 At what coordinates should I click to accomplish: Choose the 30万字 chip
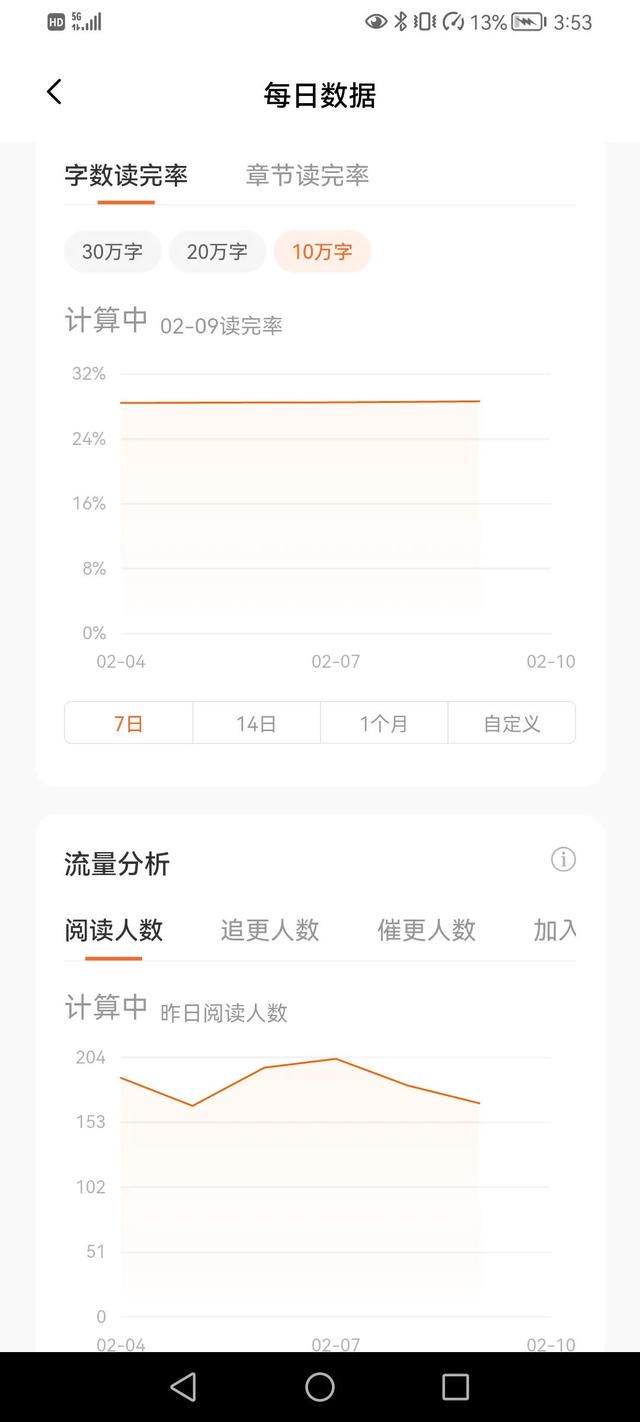pyautogui.click(x=112, y=251)
